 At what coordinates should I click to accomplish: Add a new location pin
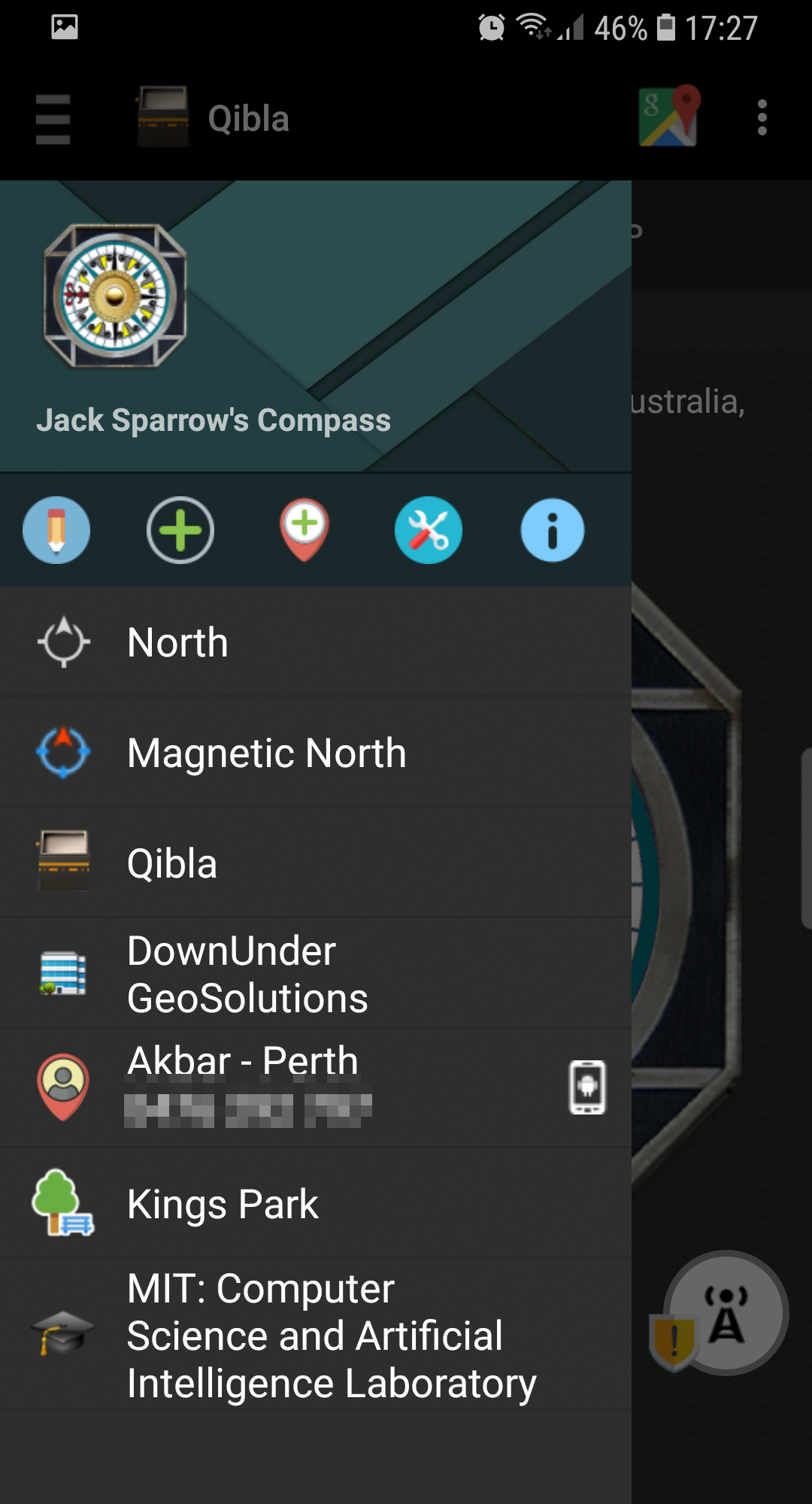pos(304,530)
